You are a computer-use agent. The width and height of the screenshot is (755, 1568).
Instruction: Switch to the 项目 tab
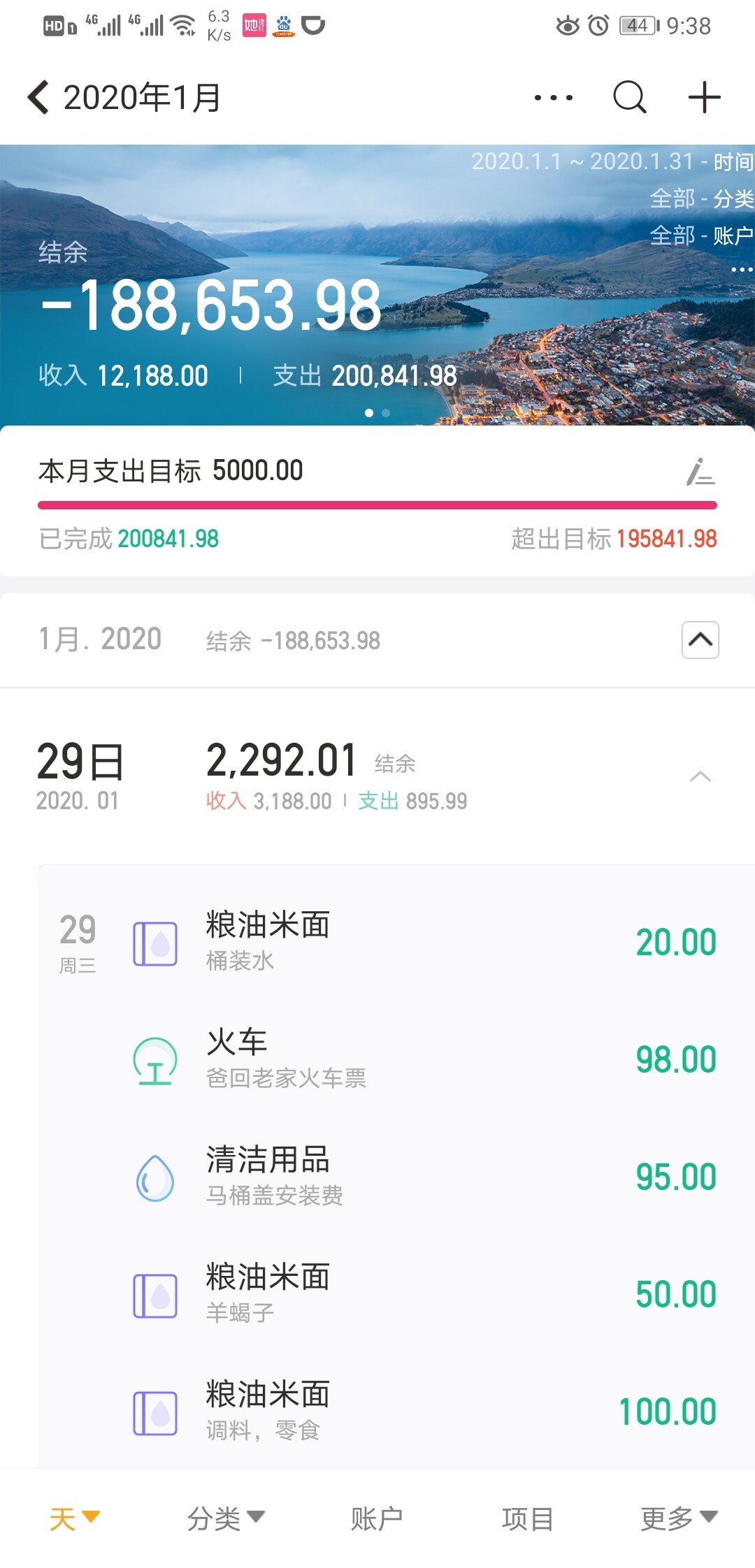click(x=528, y=1518)
